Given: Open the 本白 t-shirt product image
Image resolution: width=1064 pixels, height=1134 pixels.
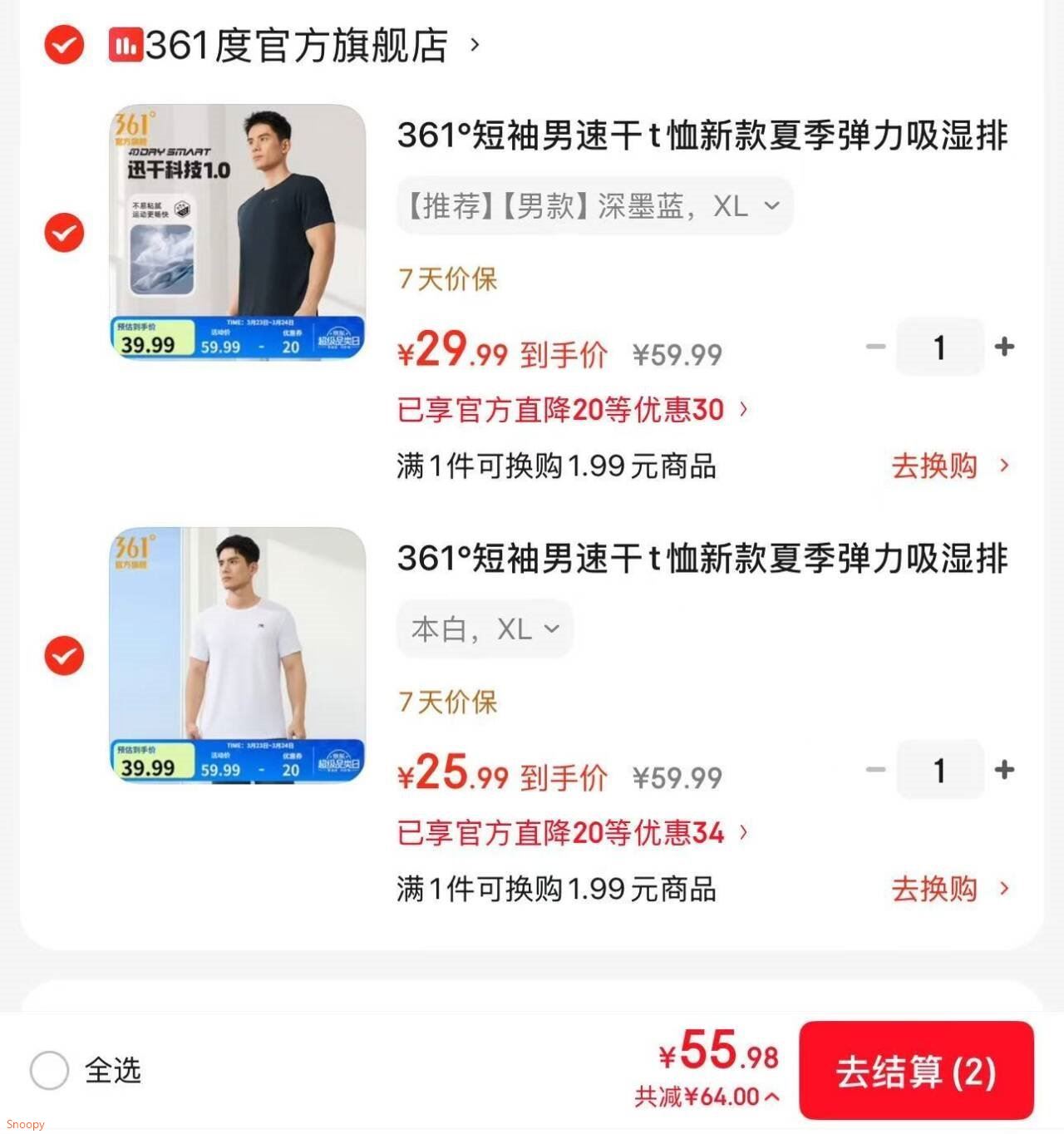Looking at the screenshot, I should [238, 655].
